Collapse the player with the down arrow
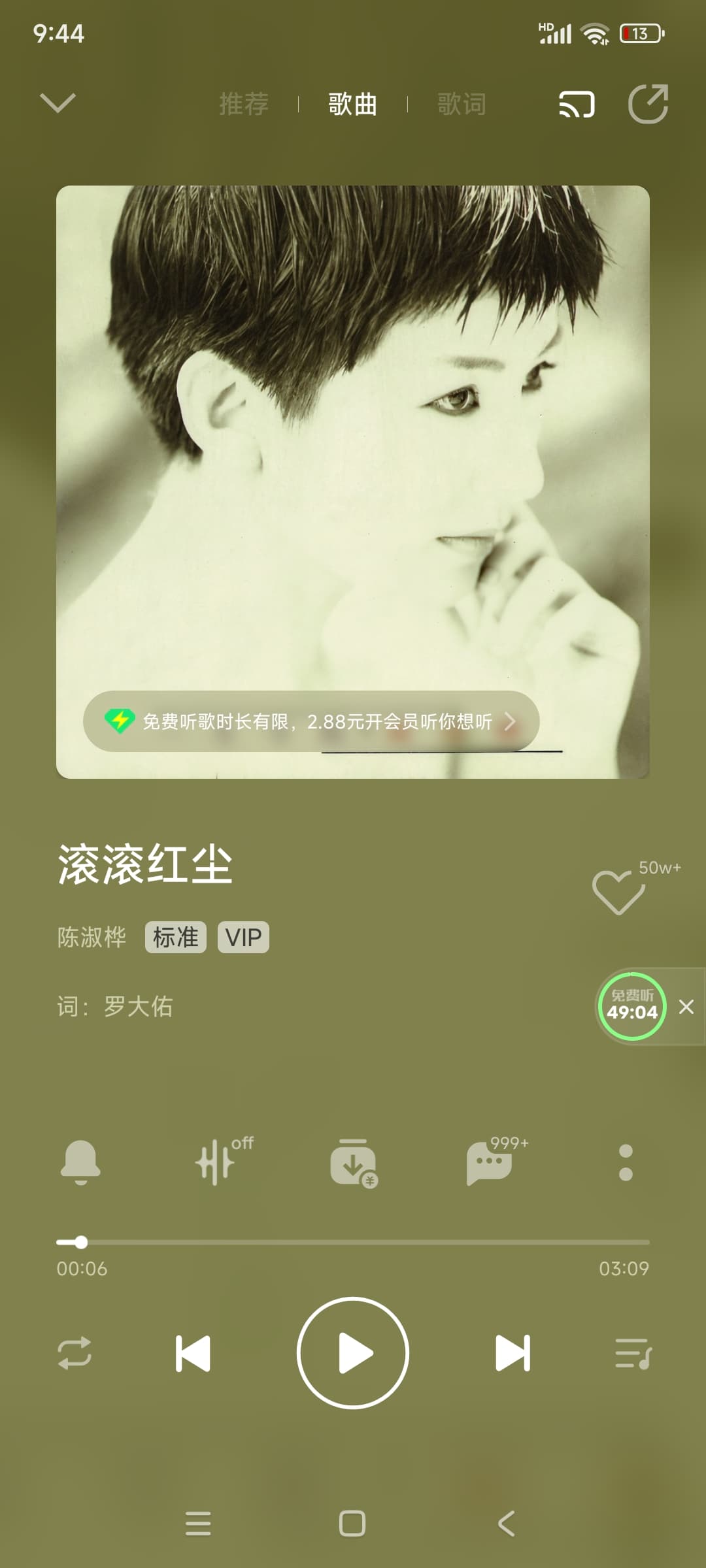 tap(58, 103)
